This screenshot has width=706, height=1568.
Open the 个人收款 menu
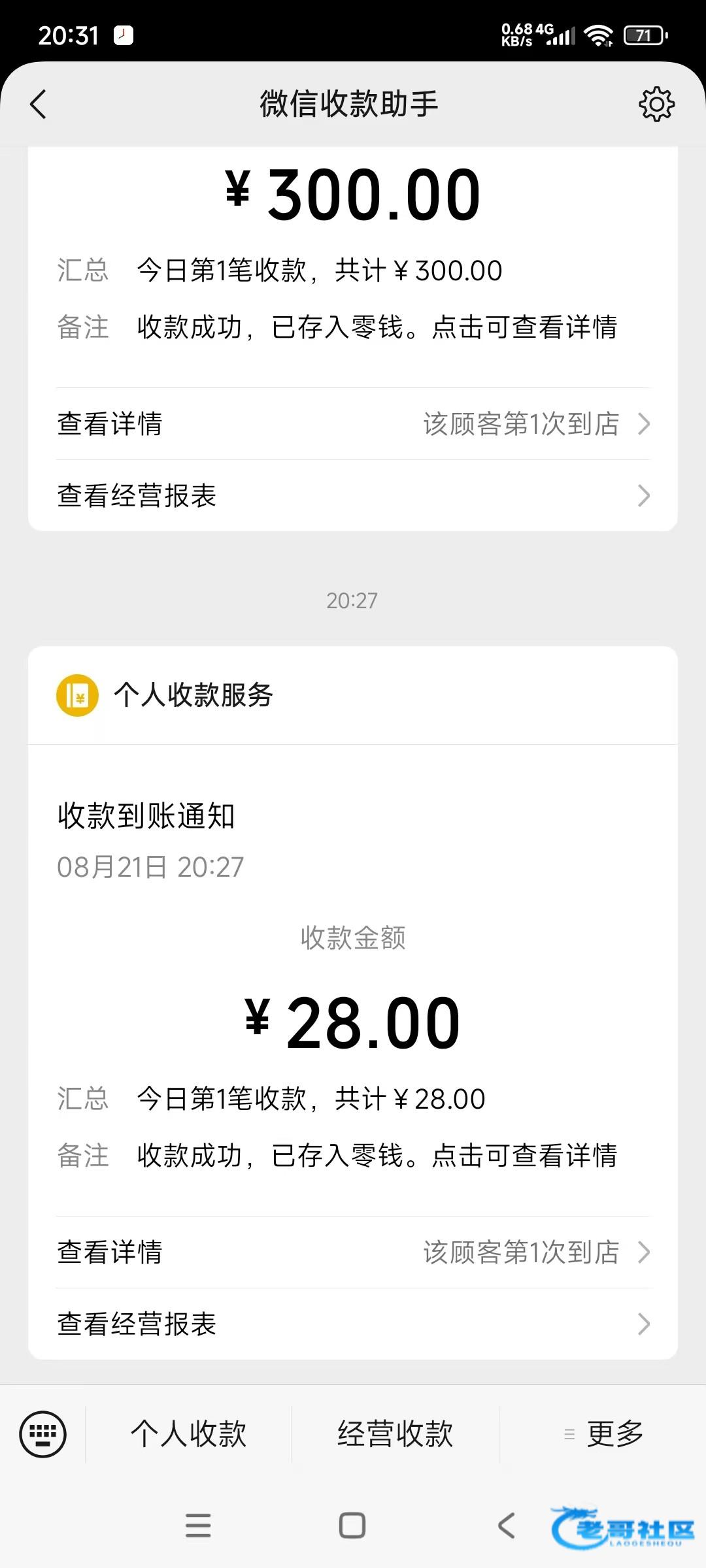[x=188, y=1435]
